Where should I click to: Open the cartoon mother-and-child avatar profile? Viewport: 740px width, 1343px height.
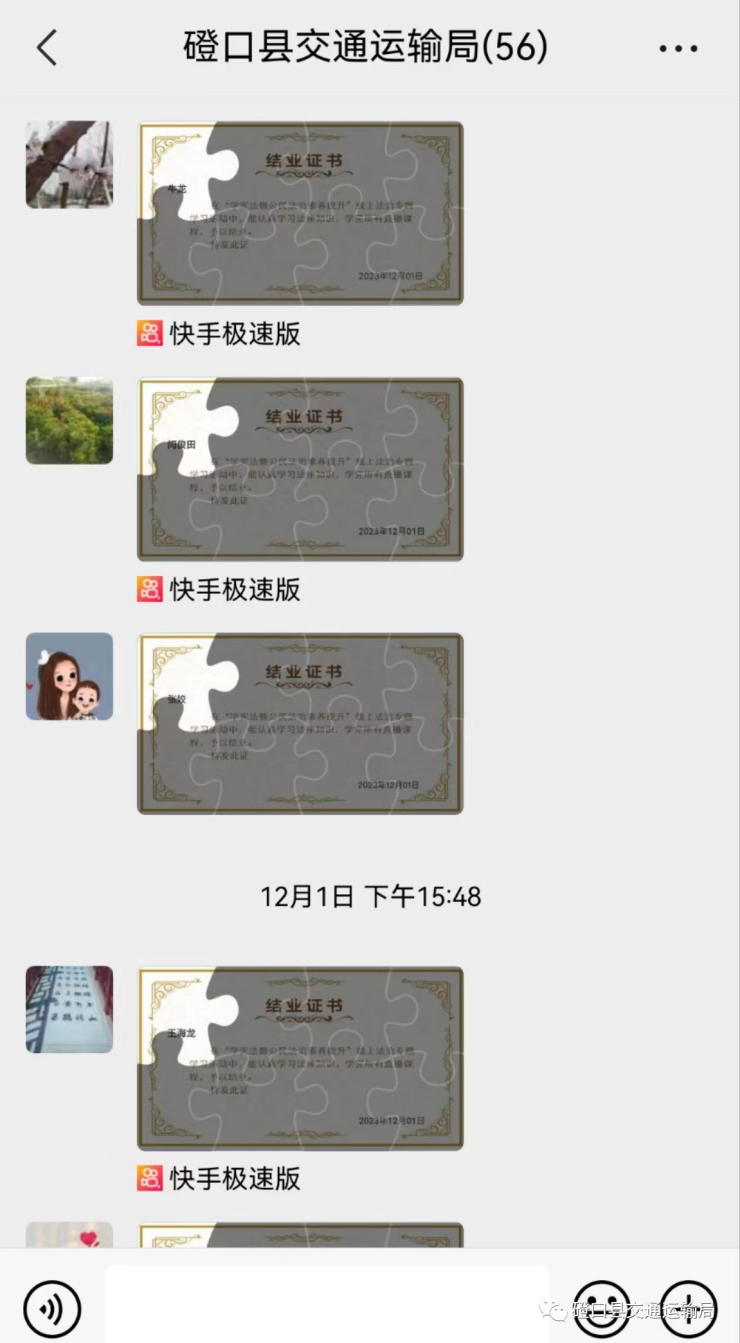(69, 676)
